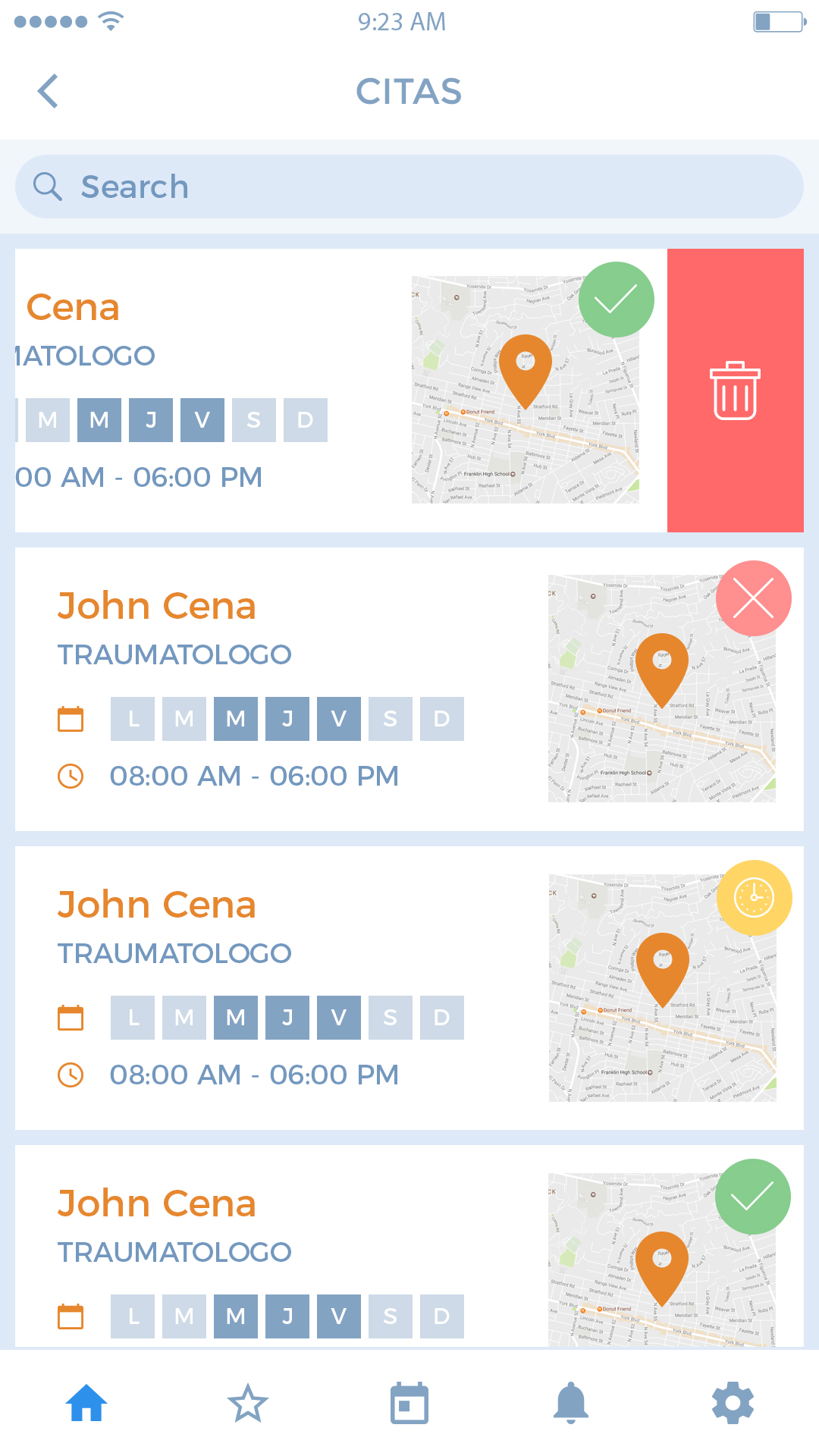
Task: Open the map on the red X appointment
Action: tap(662, 689)
